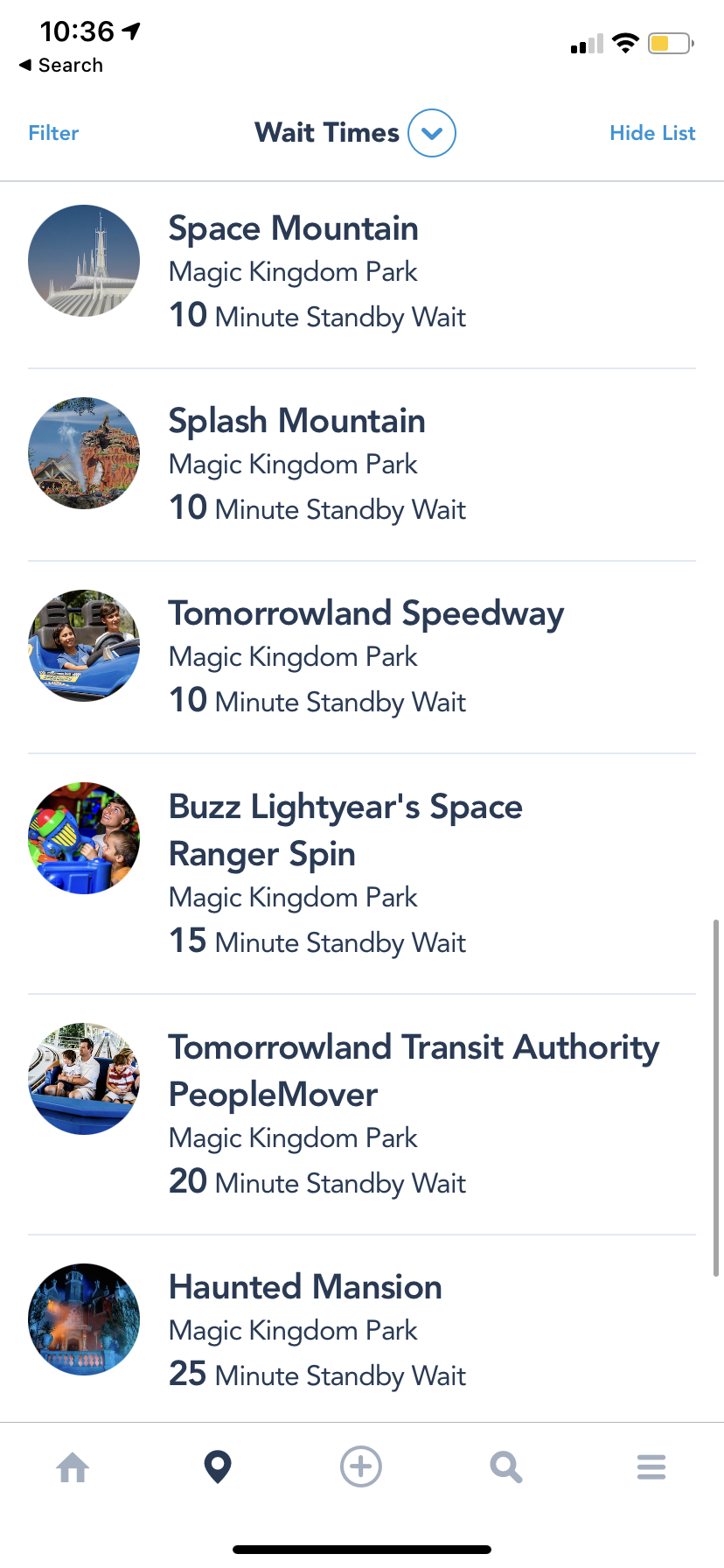Screen dimensions: 724x1568
Task: Open Space Mountain details
Action: click(x=294, y=229)
